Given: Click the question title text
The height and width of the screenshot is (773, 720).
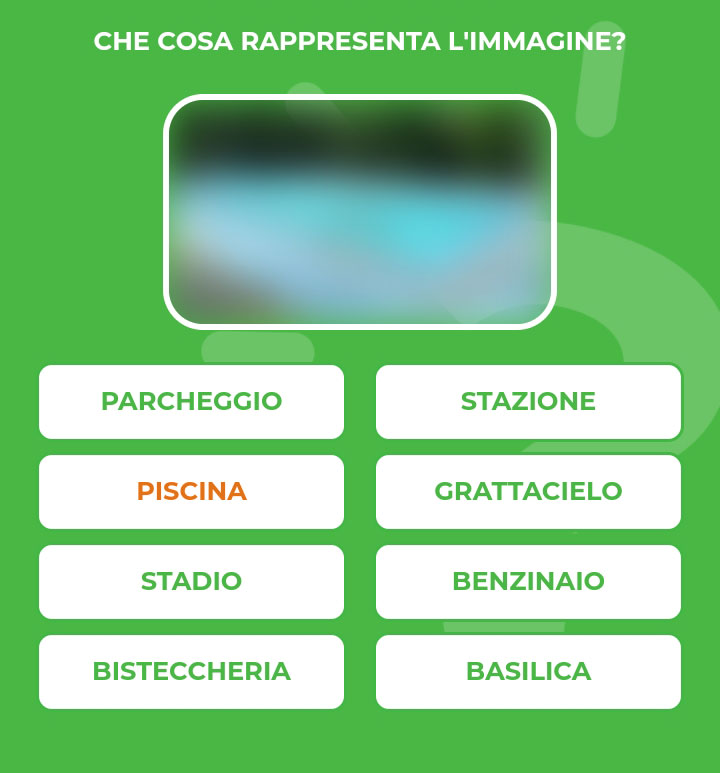Looking at the screenshot, I should (360, 42).
